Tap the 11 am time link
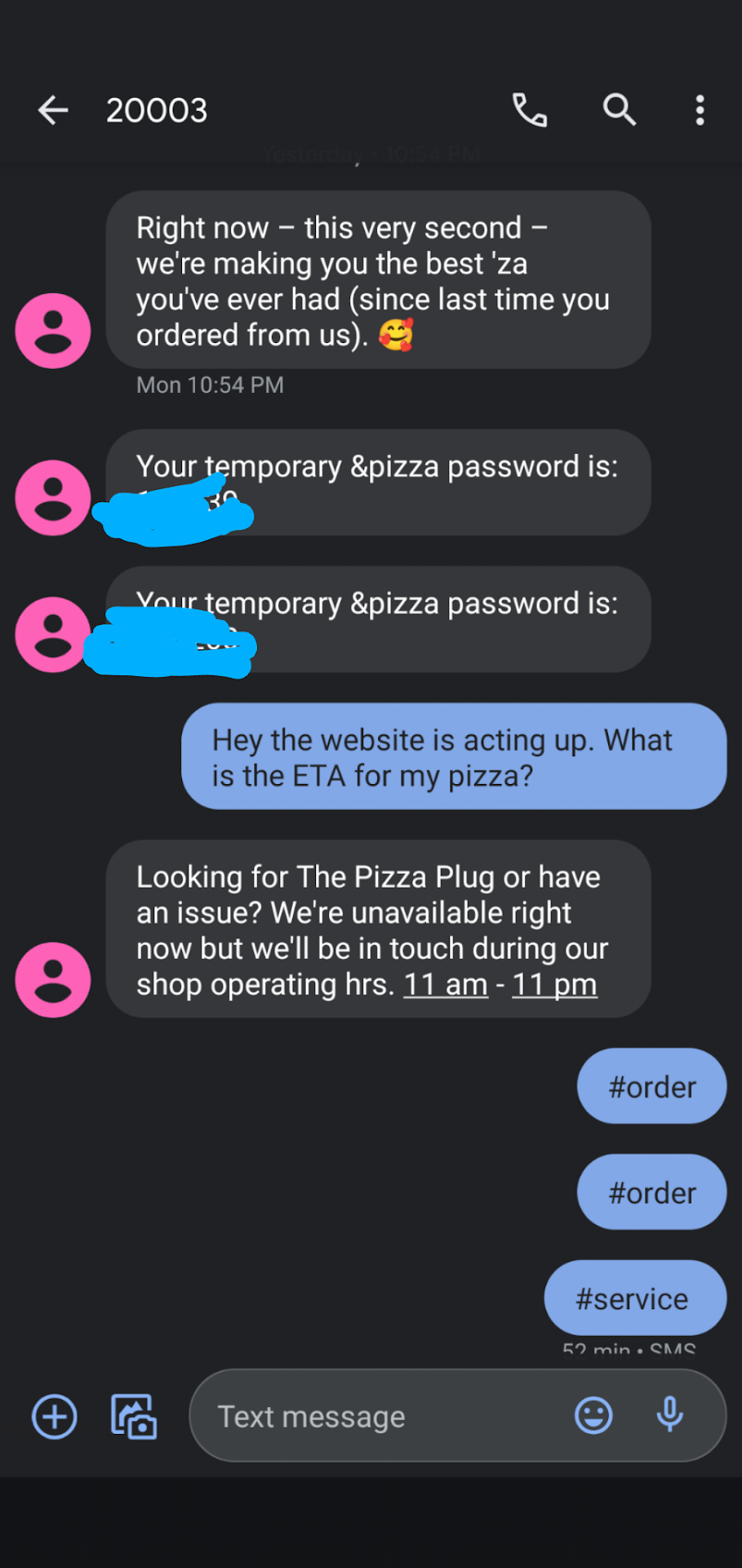 446,985
